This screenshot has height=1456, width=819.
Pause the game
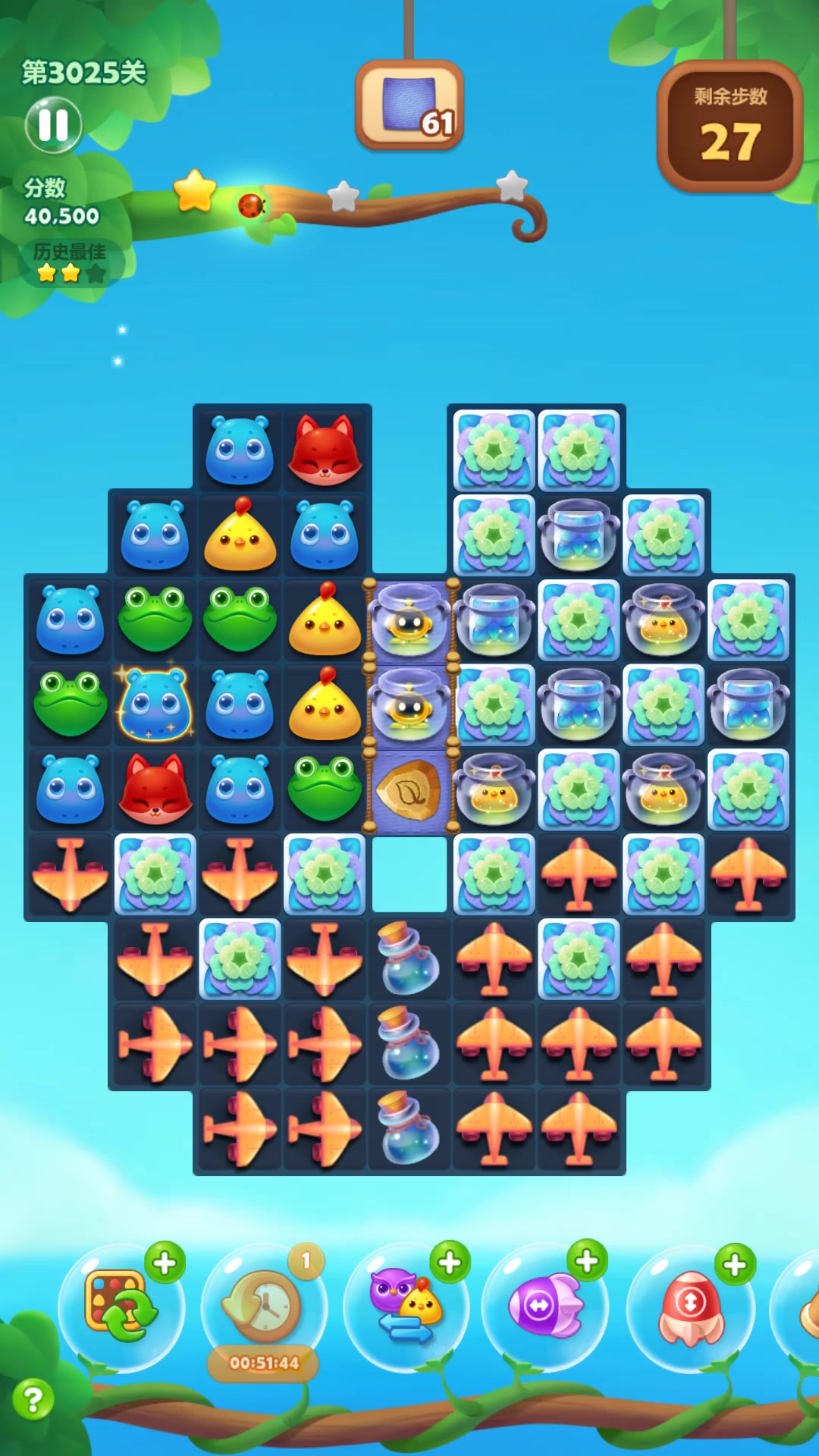(x=53, y=125)
